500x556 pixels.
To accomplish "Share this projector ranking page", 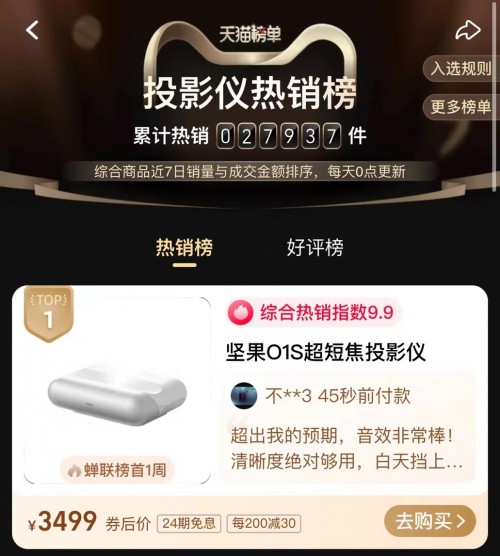I will 468,30.
